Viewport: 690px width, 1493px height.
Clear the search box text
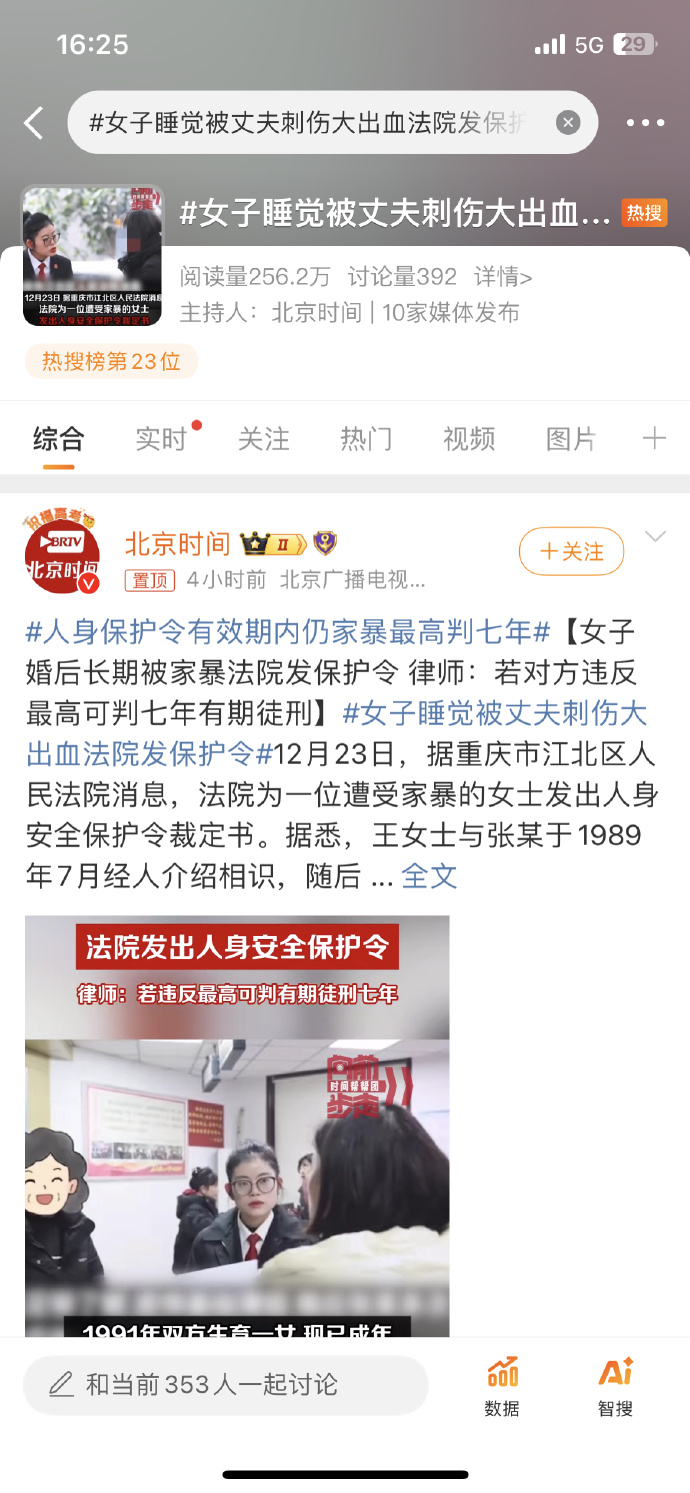(568, 123)
